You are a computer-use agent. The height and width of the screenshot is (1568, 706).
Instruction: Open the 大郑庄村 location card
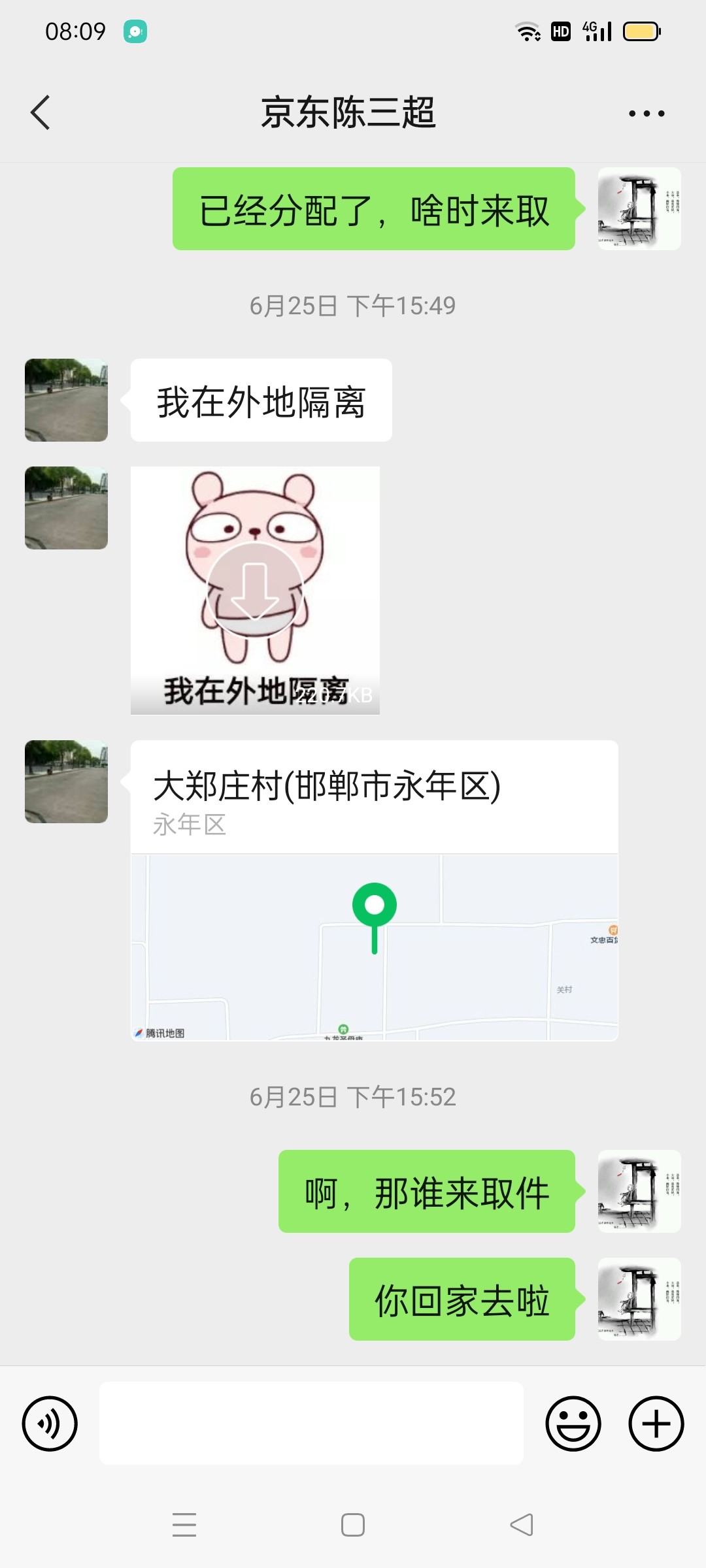(374, 890)
